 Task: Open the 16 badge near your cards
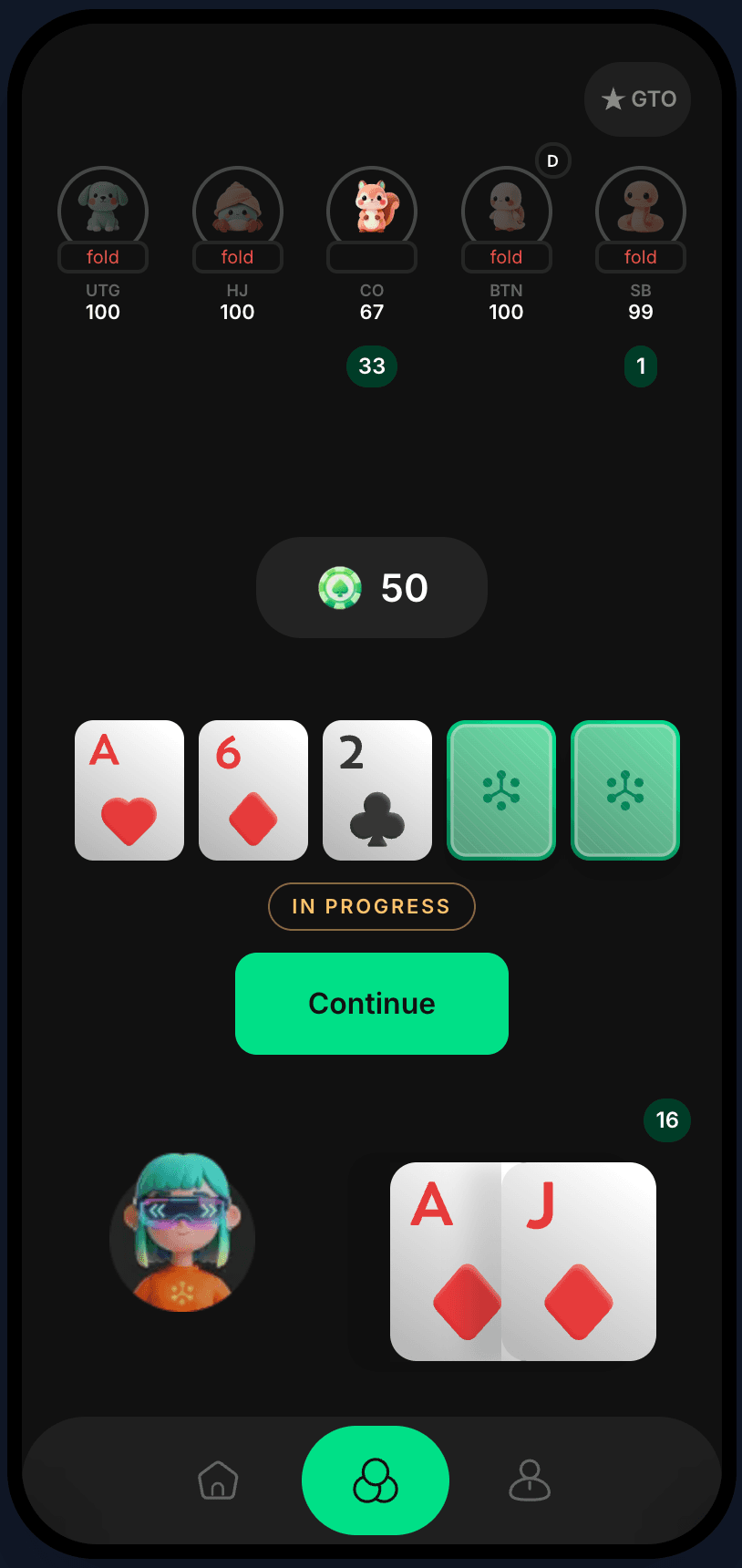[x=667, y=1120]
